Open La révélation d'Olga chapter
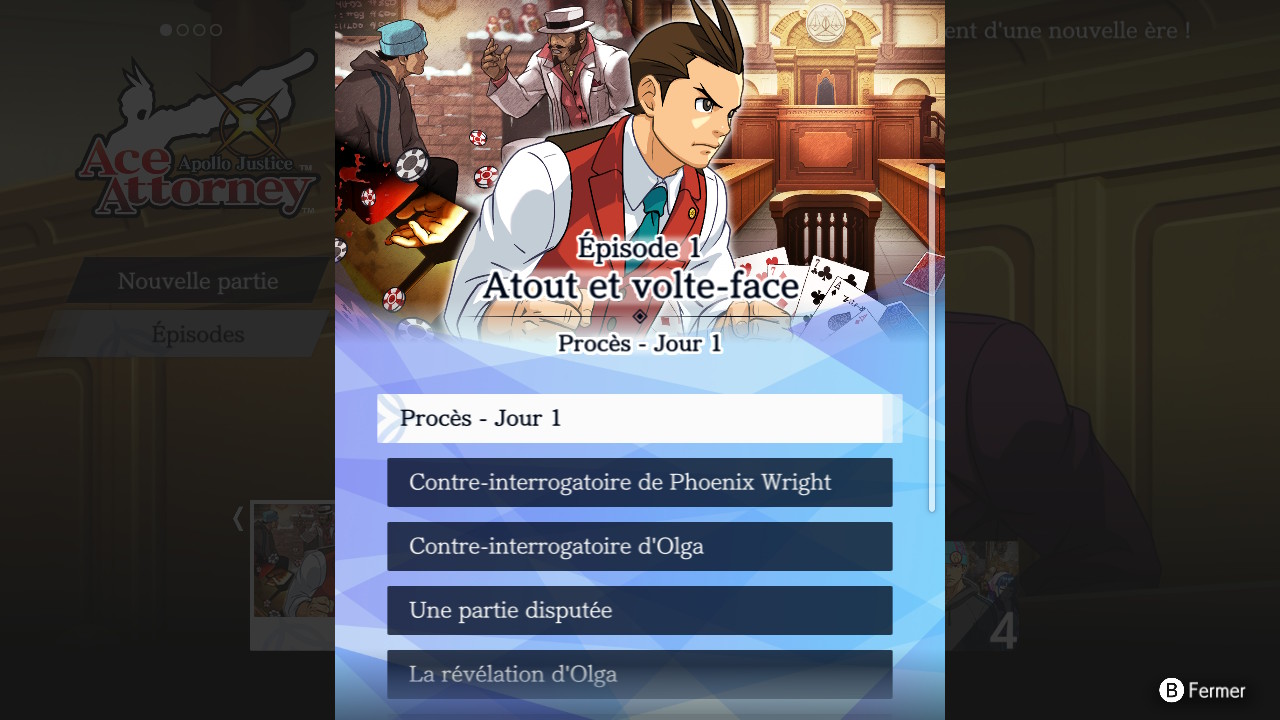This screenshot has height=720, width=1280. 639,674
